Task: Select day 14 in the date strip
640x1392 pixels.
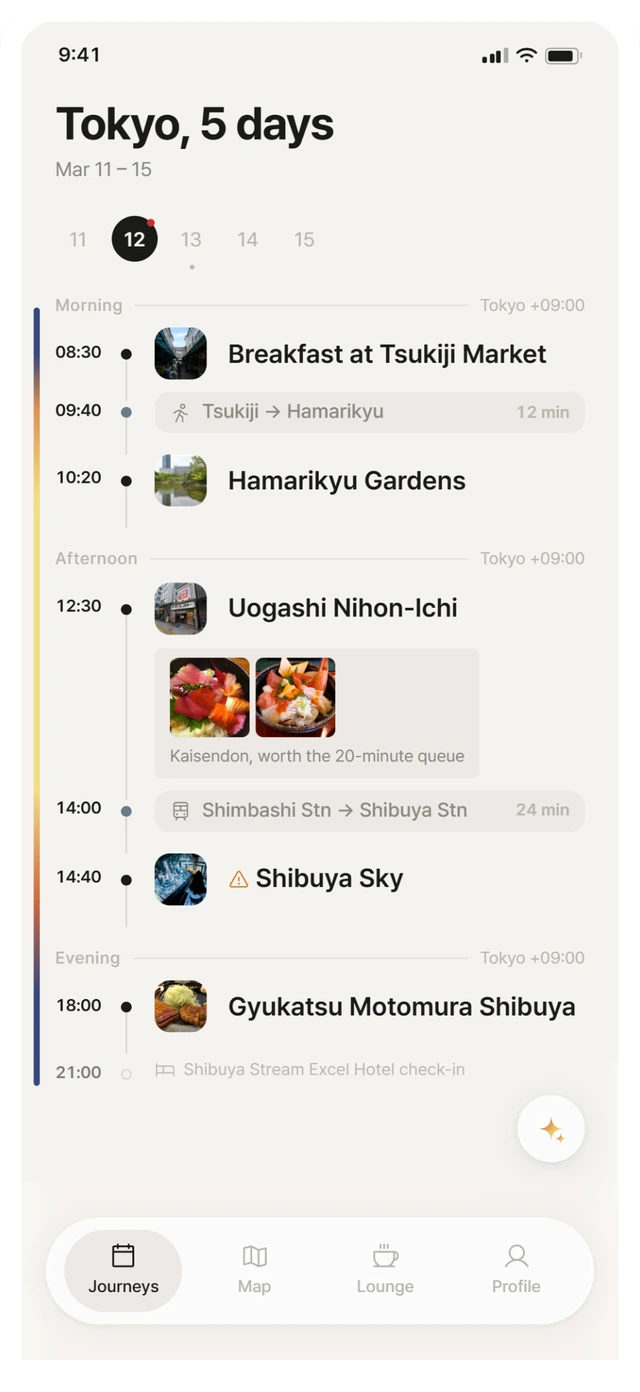Action: pyautogui.click(x=247, y=240)
